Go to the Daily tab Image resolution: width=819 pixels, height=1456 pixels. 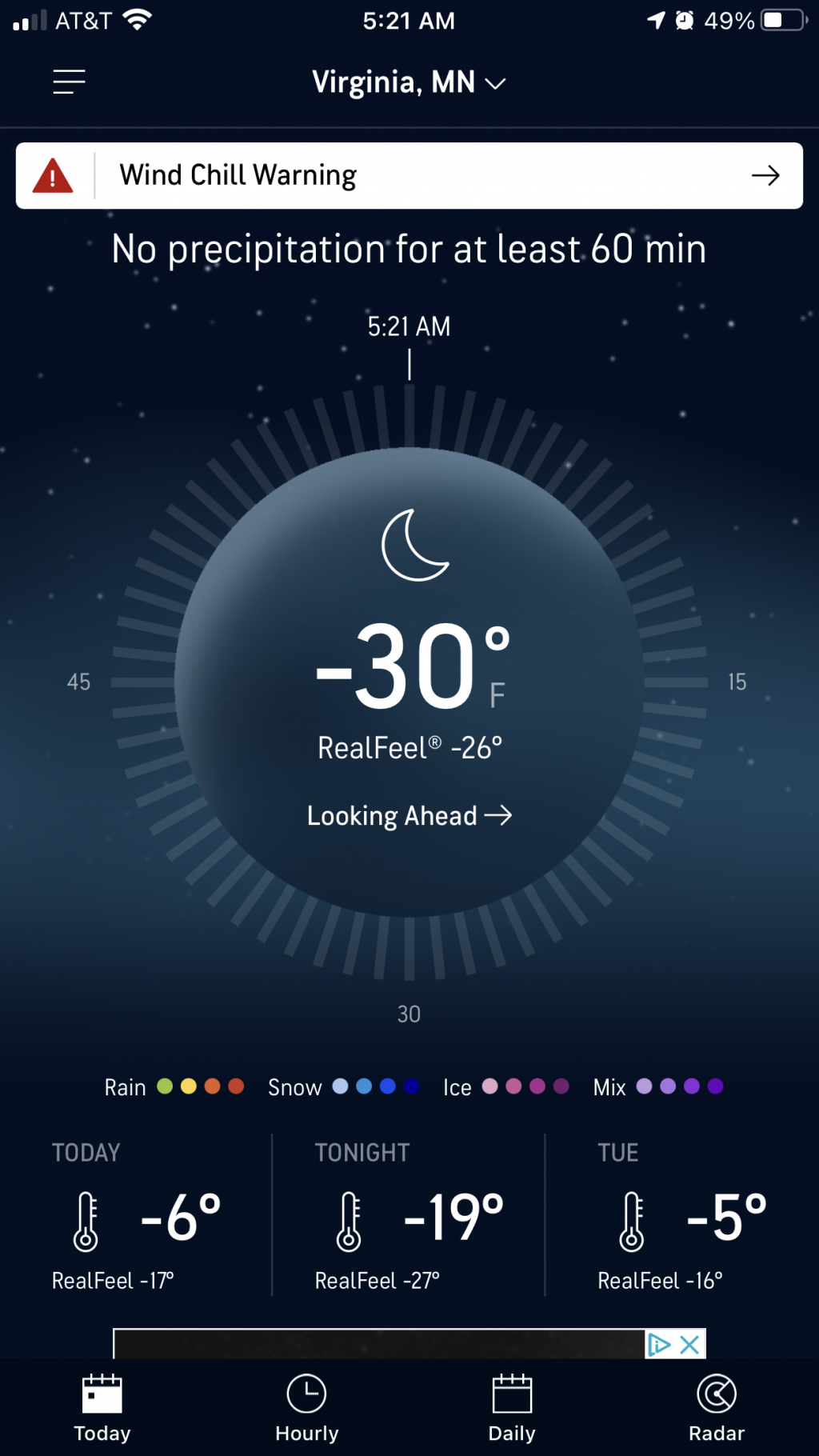pos(512,1407)
